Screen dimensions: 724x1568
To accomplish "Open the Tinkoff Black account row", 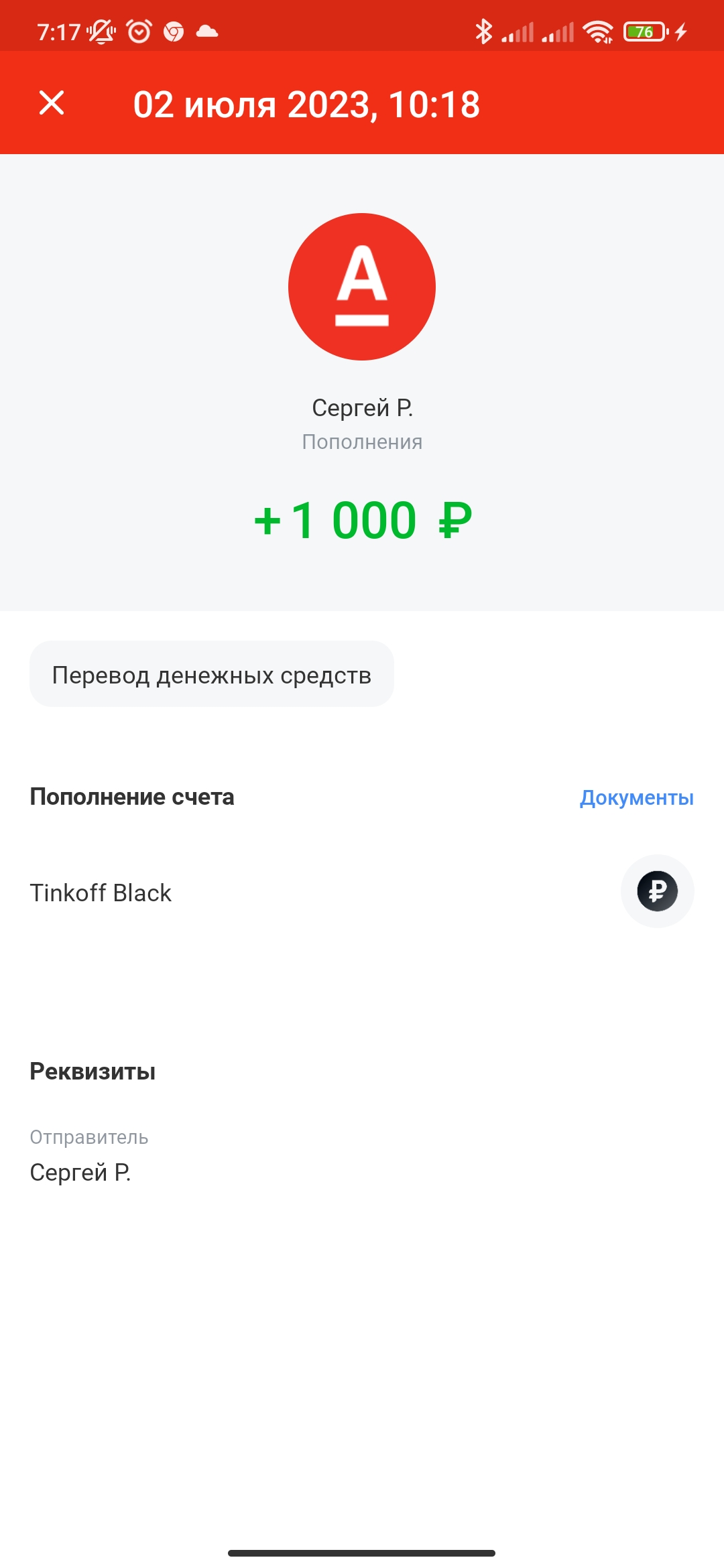I will click(x=362, y=892).
